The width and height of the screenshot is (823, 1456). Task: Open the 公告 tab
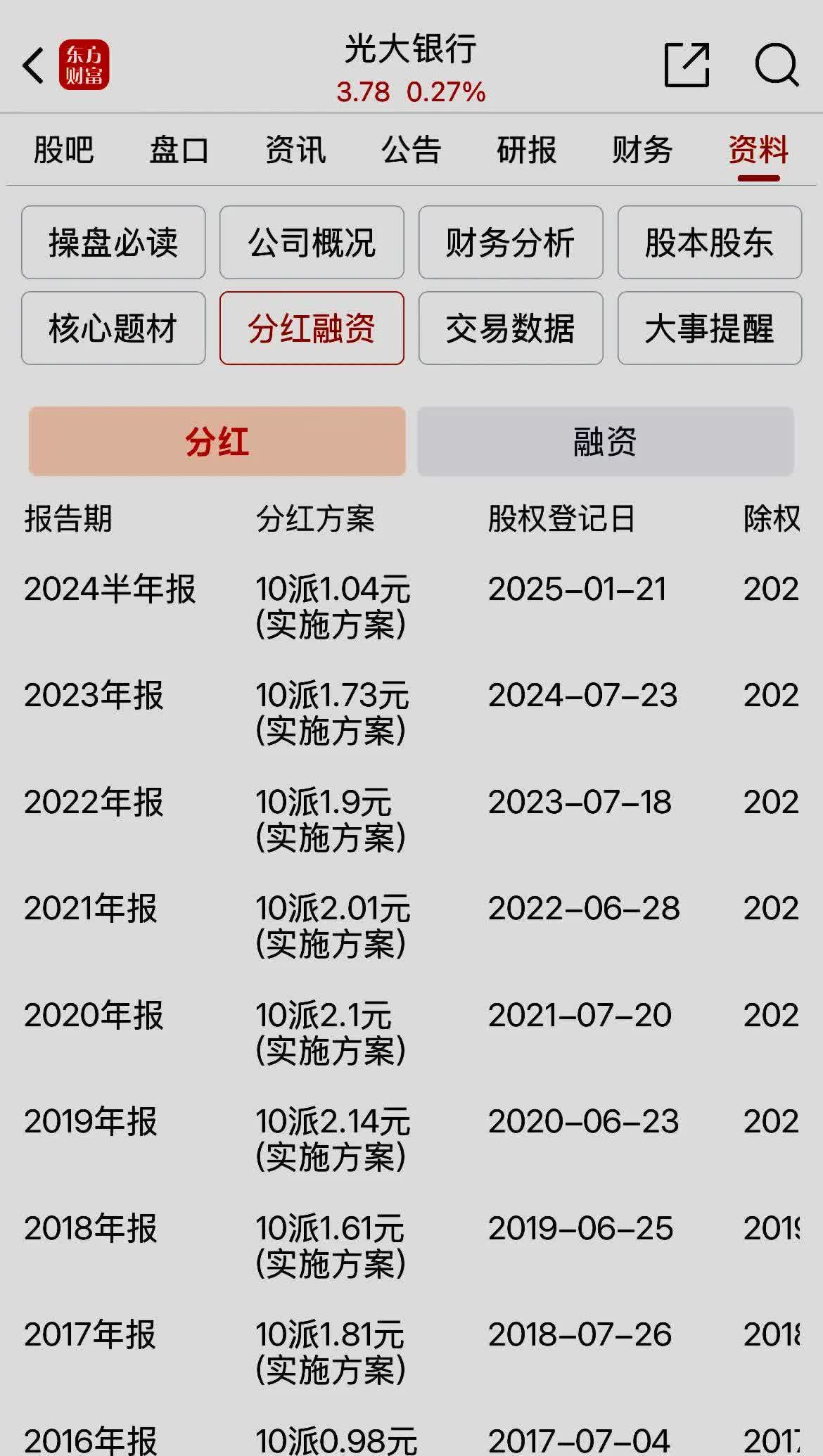(410, 150)
